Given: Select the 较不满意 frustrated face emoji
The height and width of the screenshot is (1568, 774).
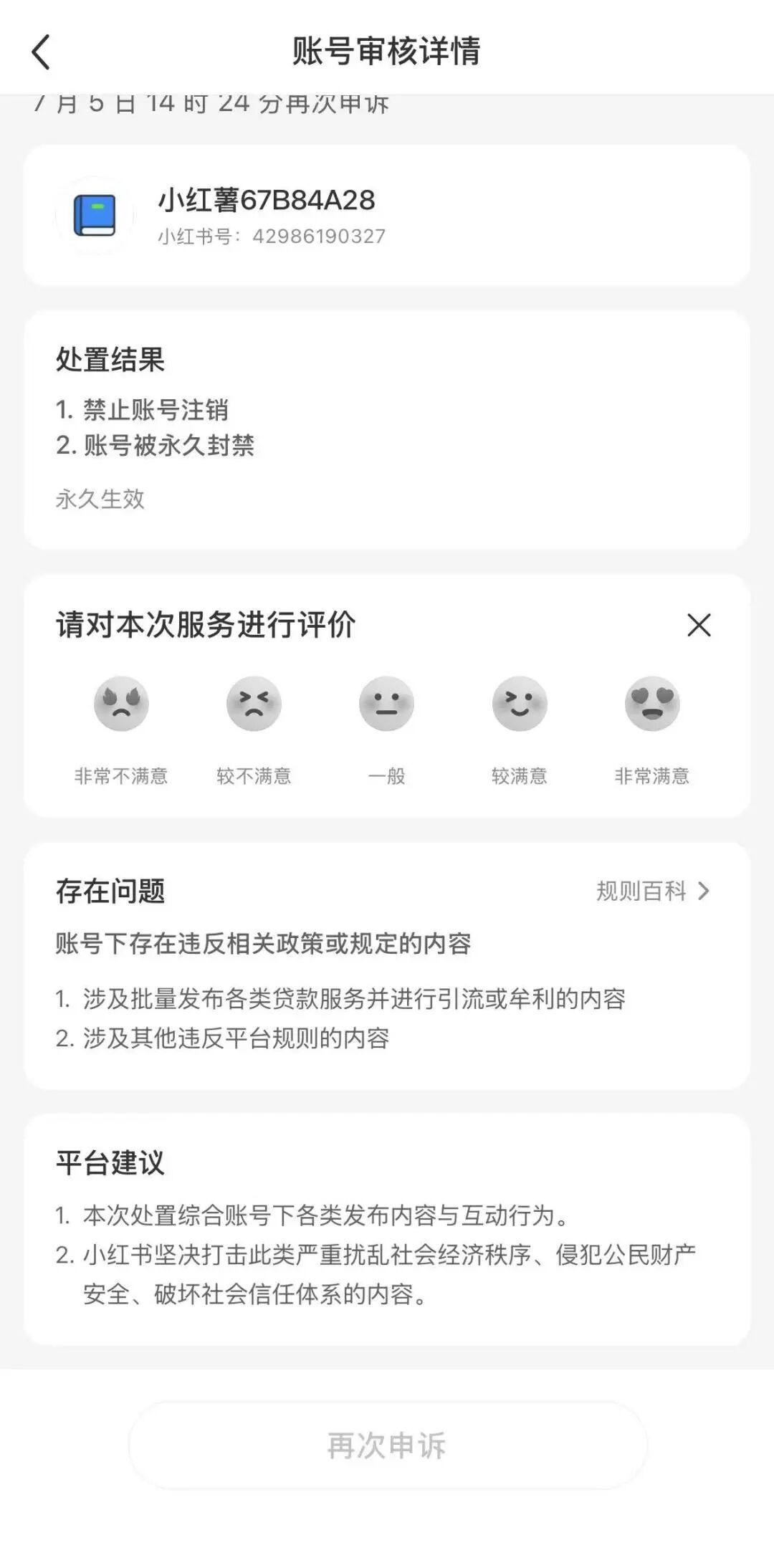Looking at the screenshot, I should click(x=254, y=704).
